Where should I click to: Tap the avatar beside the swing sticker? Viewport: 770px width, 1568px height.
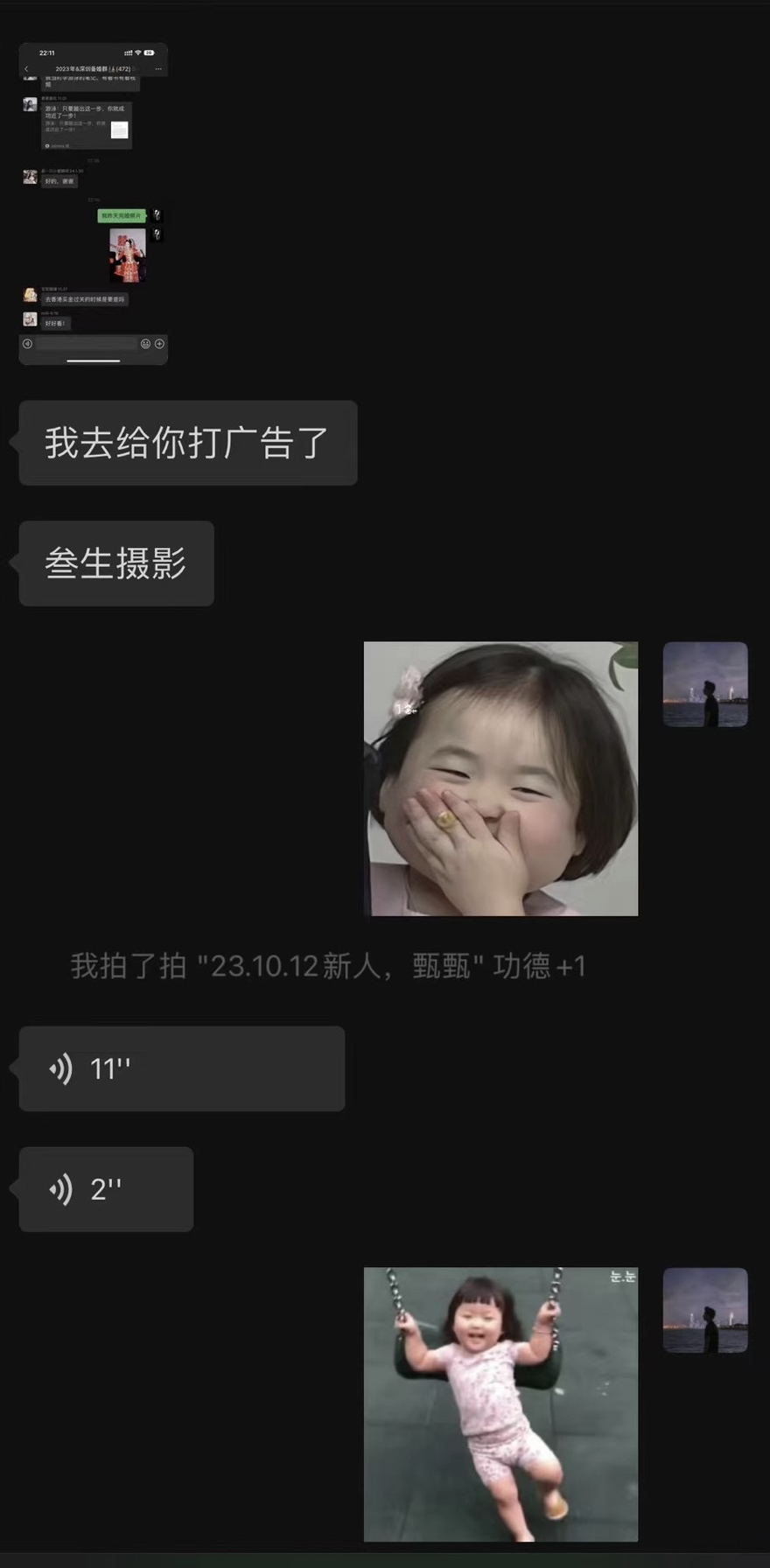(x=705, y=1310)
